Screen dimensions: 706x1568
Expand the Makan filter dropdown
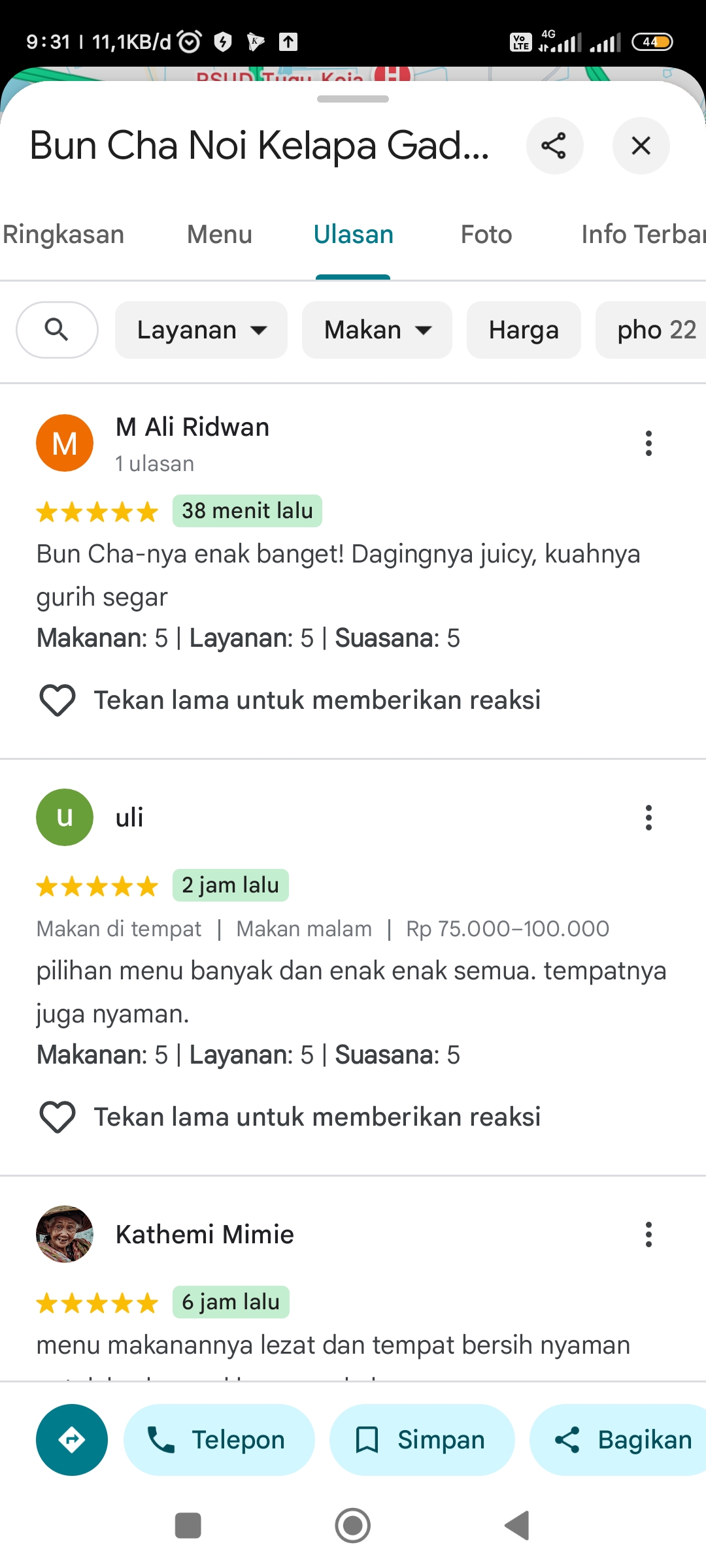click(377, 330)
